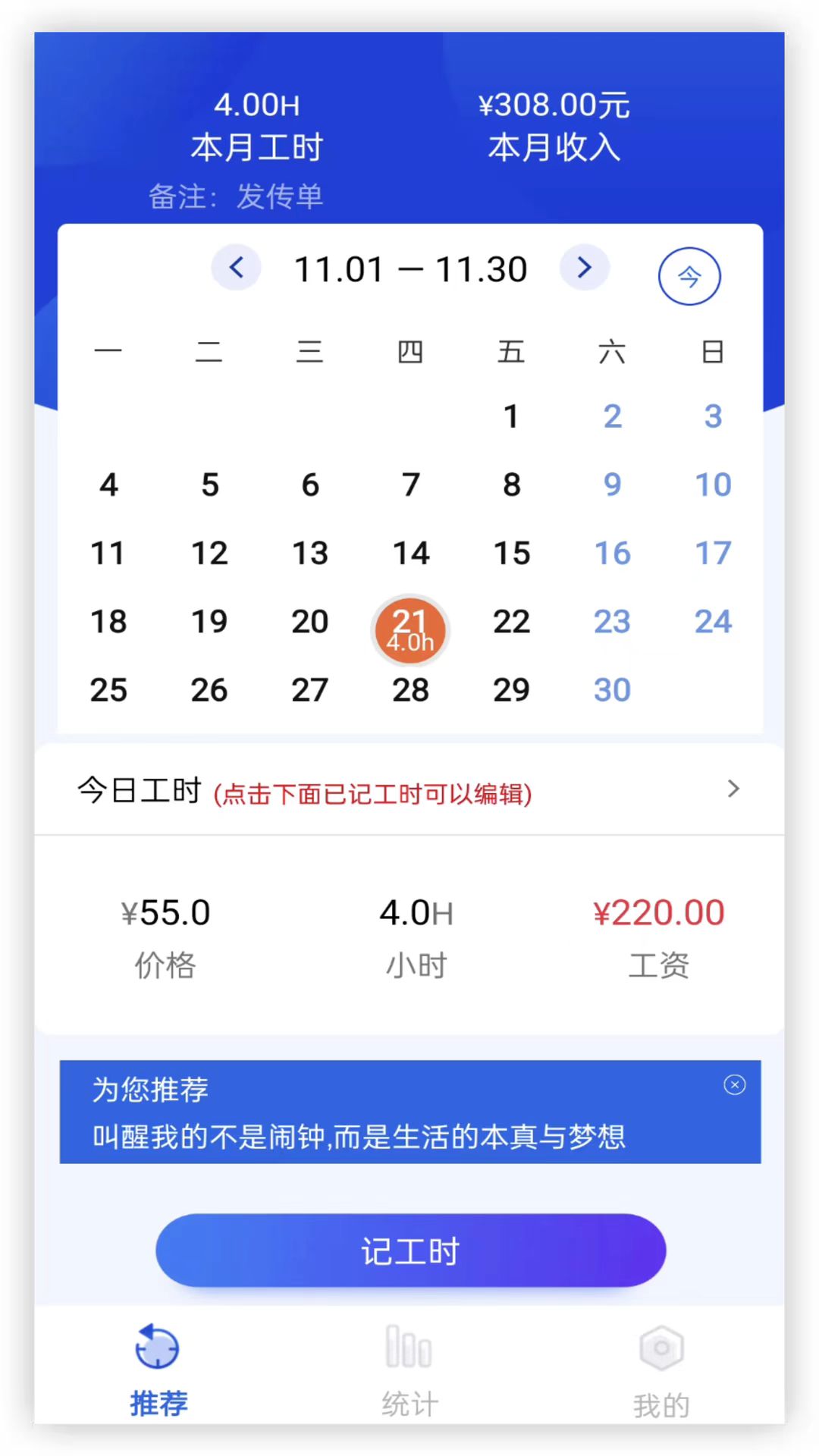This screenshot has height=1456, width=819.
Task: Select November 30 on the calendar
Action: (612, 690)
